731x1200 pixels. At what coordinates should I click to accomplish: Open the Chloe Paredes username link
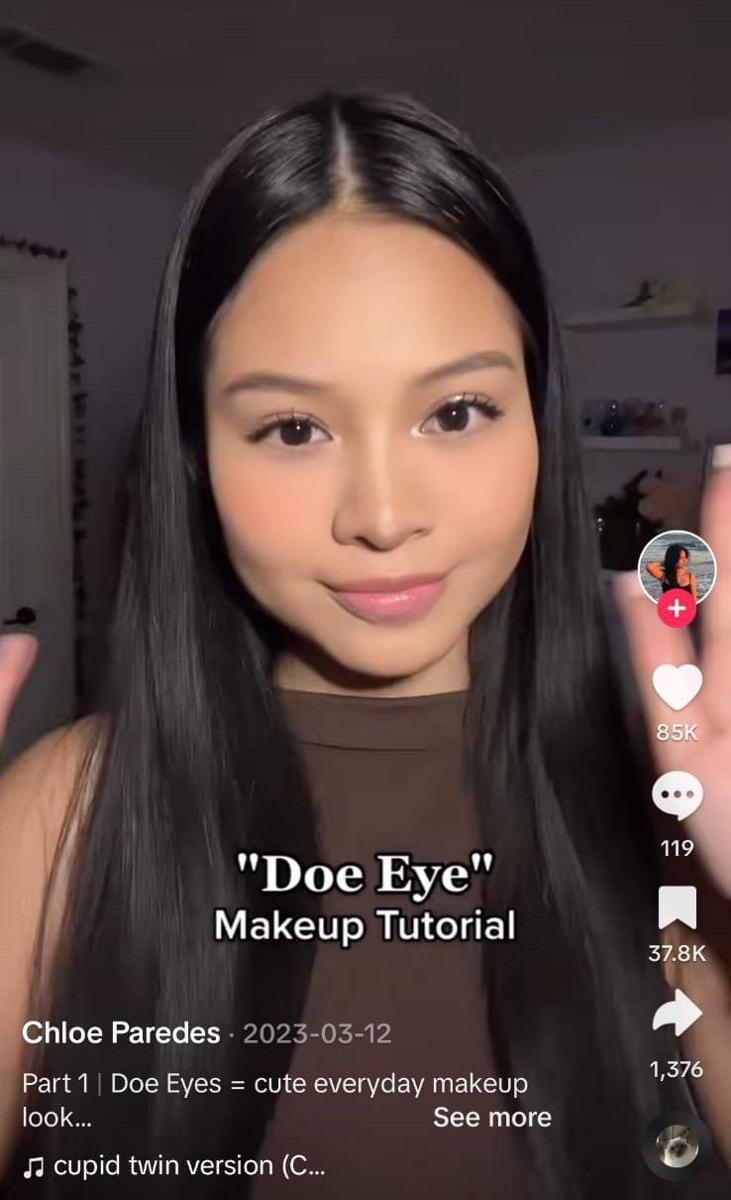[121, 1033]
